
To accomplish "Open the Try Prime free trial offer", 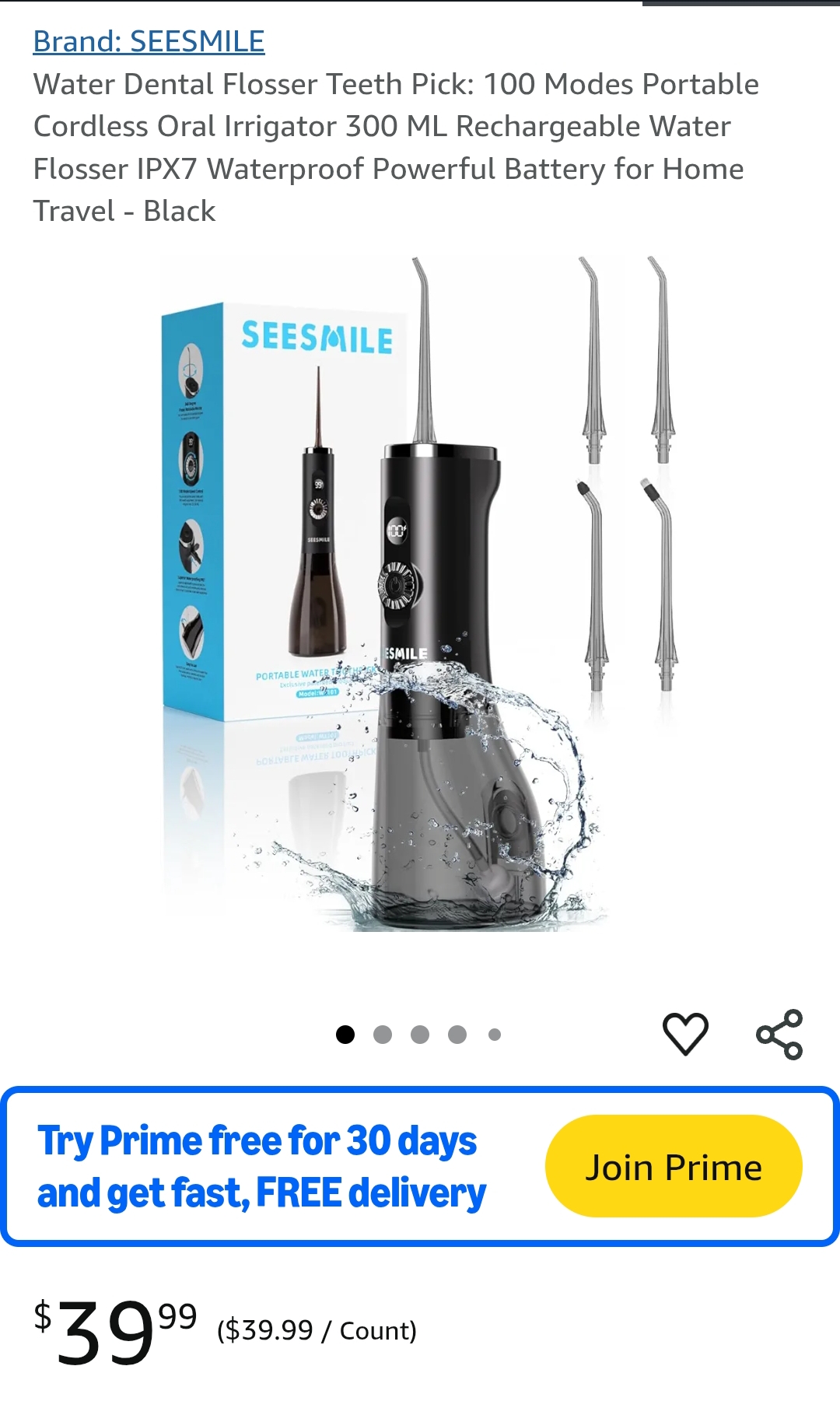I will (x=259, y=1164).
